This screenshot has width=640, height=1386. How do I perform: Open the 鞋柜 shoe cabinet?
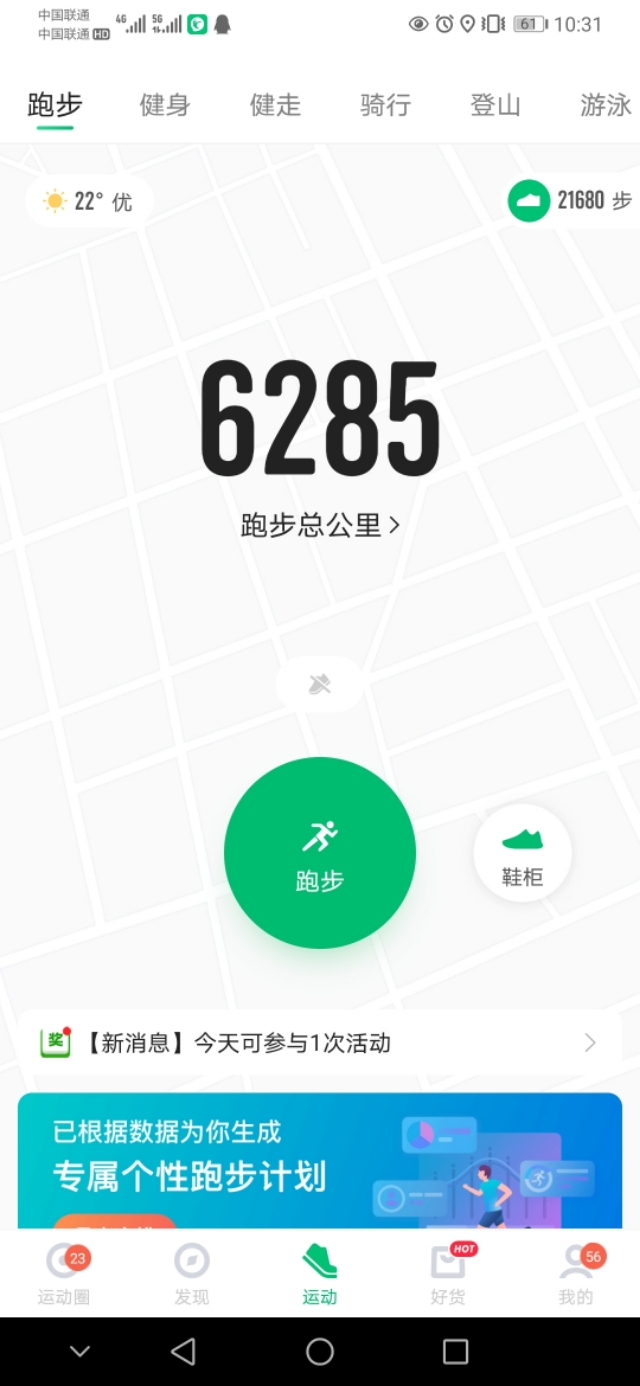(522, 854)
